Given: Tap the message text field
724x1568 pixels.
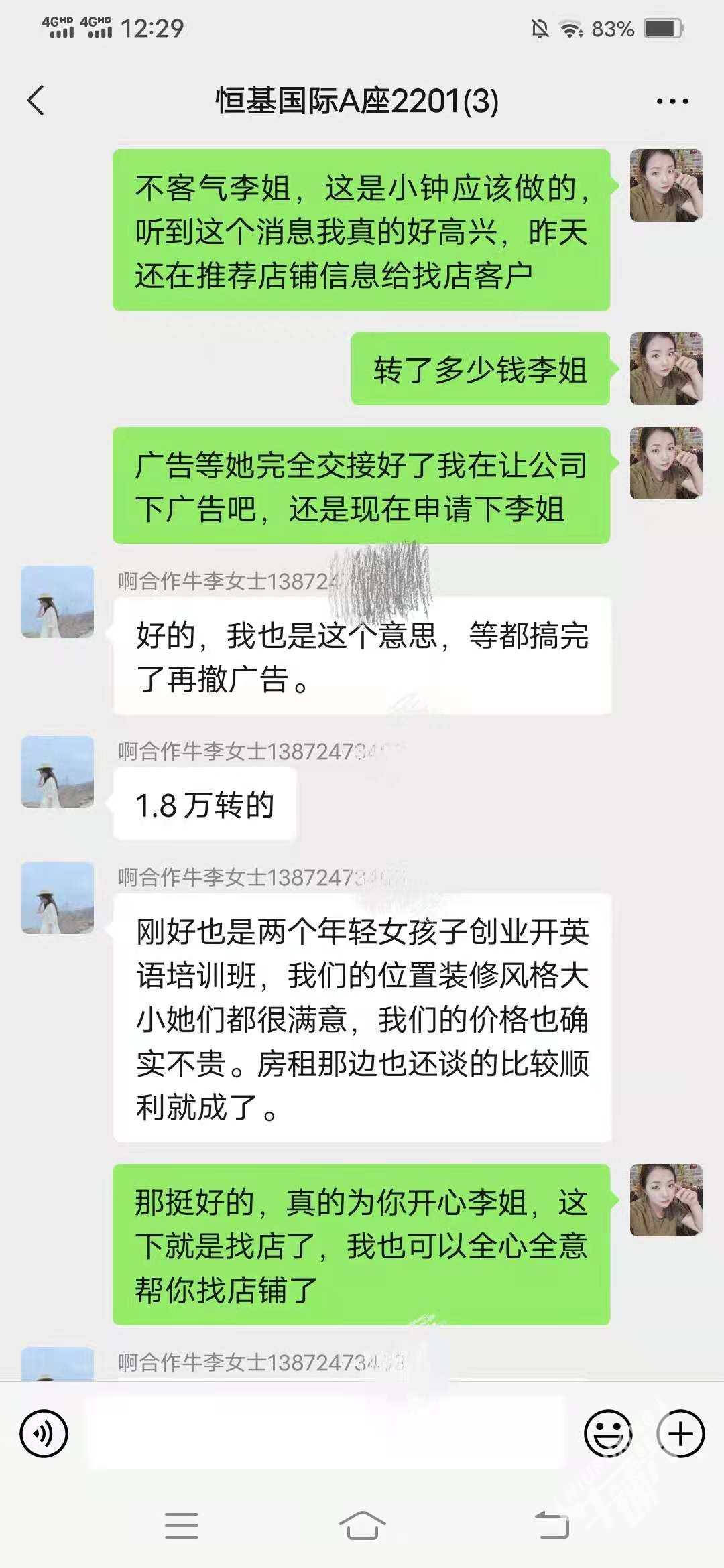Looking at the screenshot, I should [x=325, y=1433].
